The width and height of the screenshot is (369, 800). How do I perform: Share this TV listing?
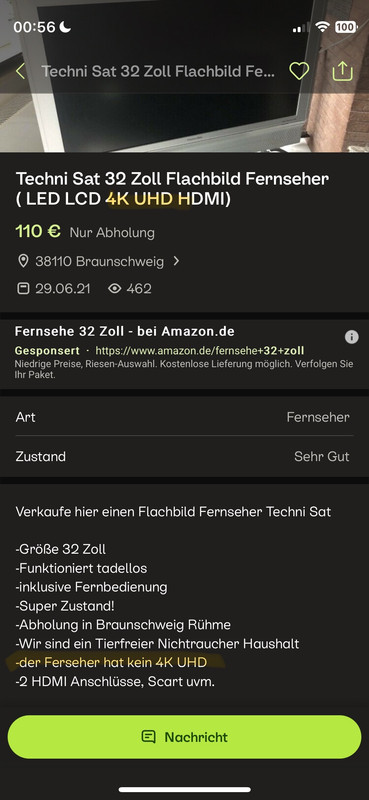(342, 71)
